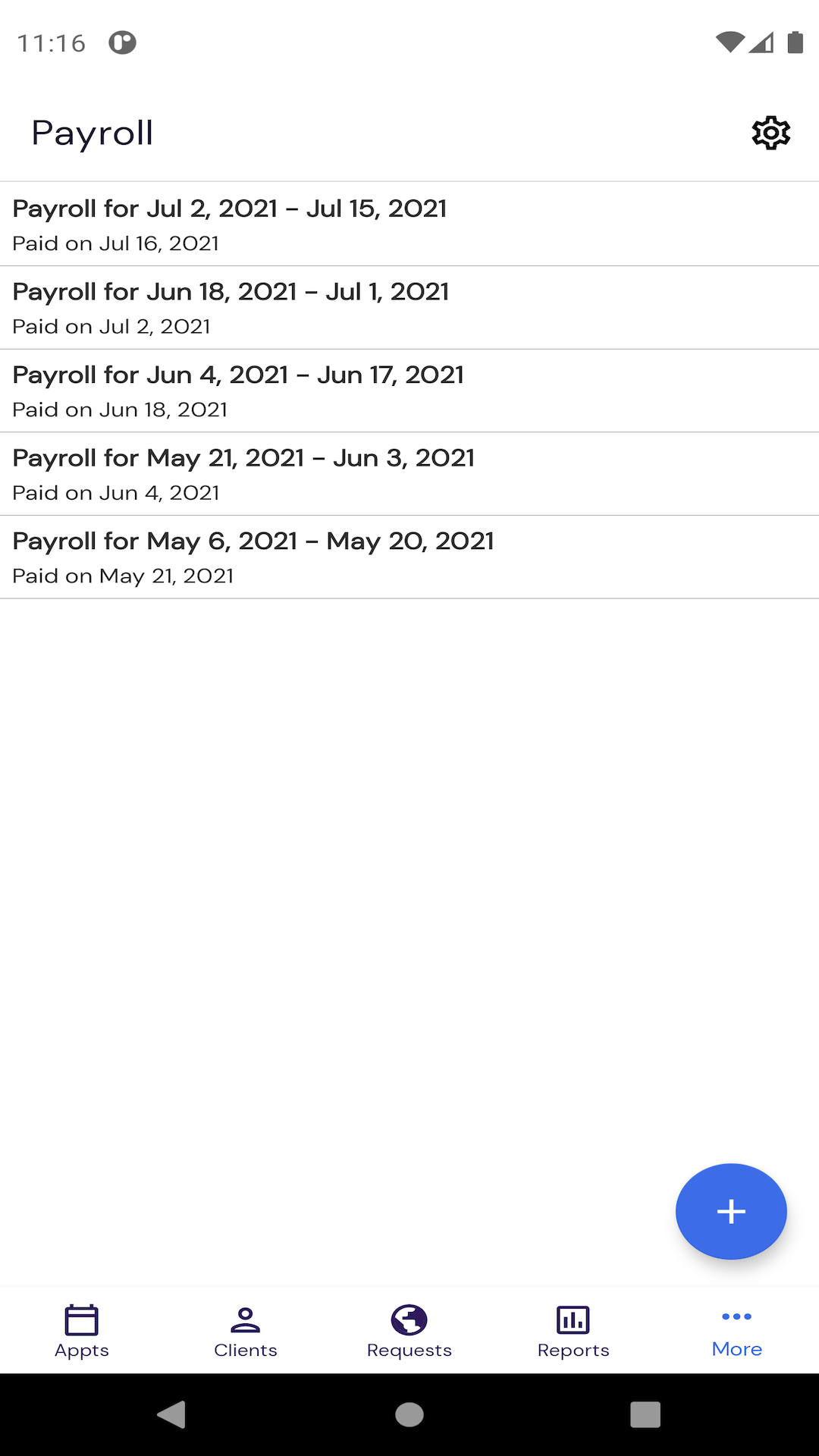This screenshot has width=819, height=1456.
Task: Select the Reports bar chart icon
Action: [573, 1316]
